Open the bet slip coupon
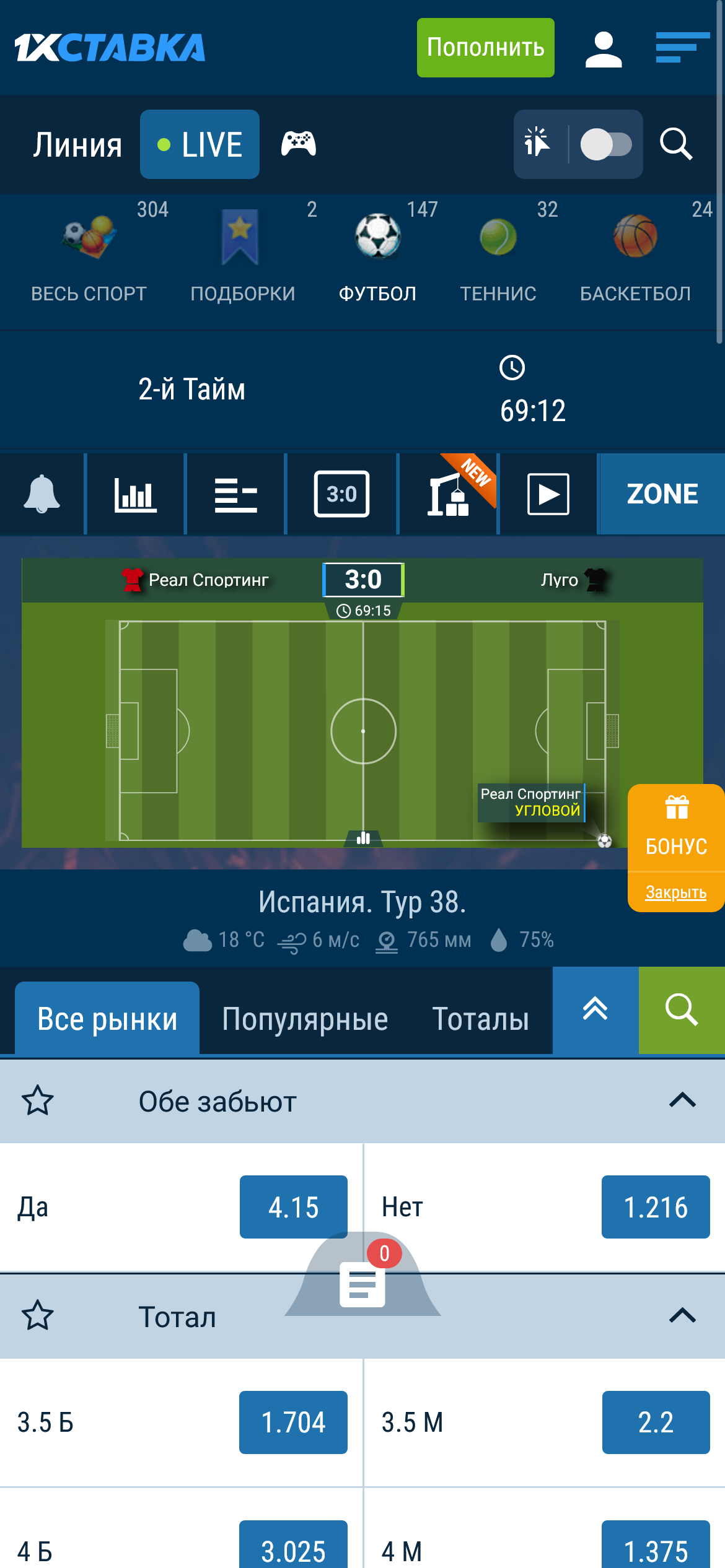The width and height of the screenshot is (725, 1568). [362, 1283]
